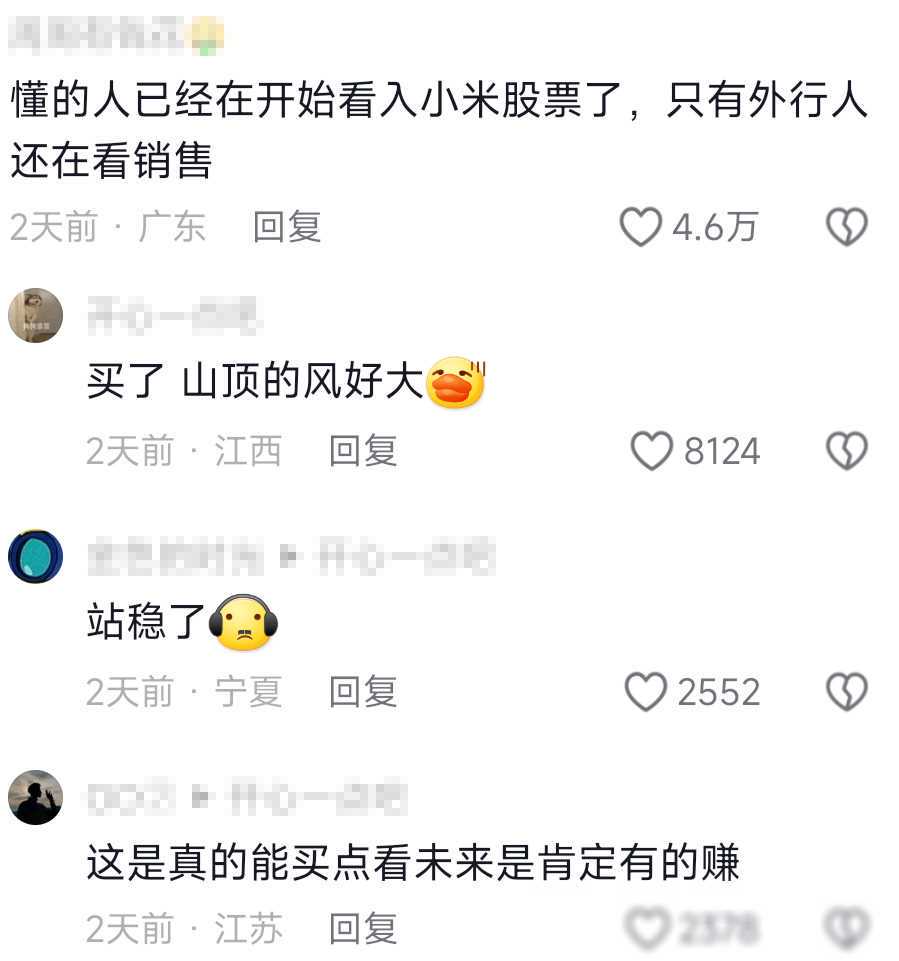Viewport: 899px width, 961px height.
Task: Dislike the 站稳了 comment from 宁夏
Action: click(x=846, y=691)
